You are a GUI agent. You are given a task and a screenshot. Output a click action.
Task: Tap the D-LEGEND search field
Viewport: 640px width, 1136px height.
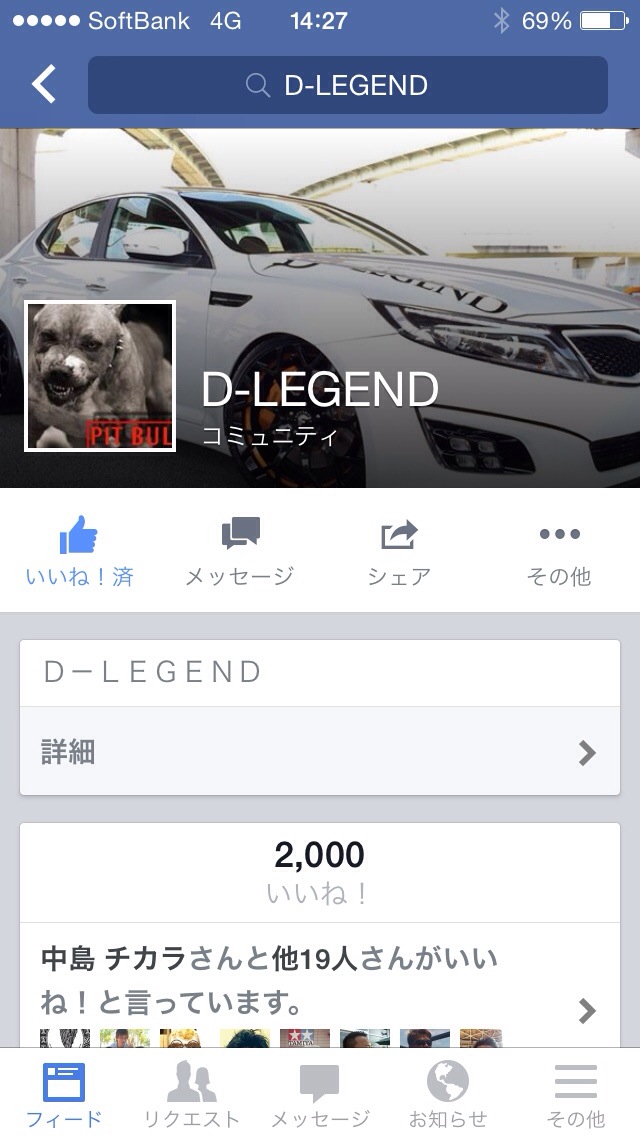point(347,85)
